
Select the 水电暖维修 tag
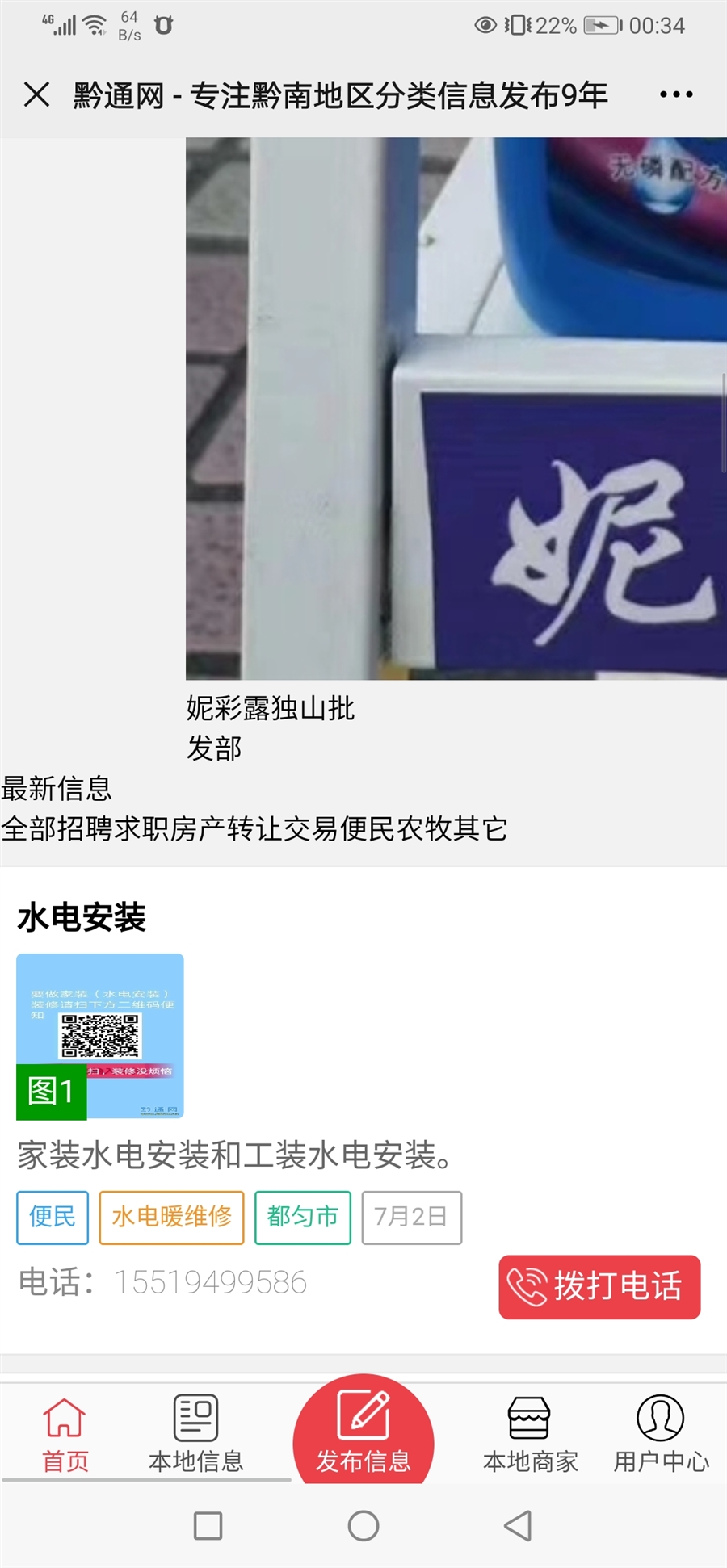click(x=171, y=1217)
